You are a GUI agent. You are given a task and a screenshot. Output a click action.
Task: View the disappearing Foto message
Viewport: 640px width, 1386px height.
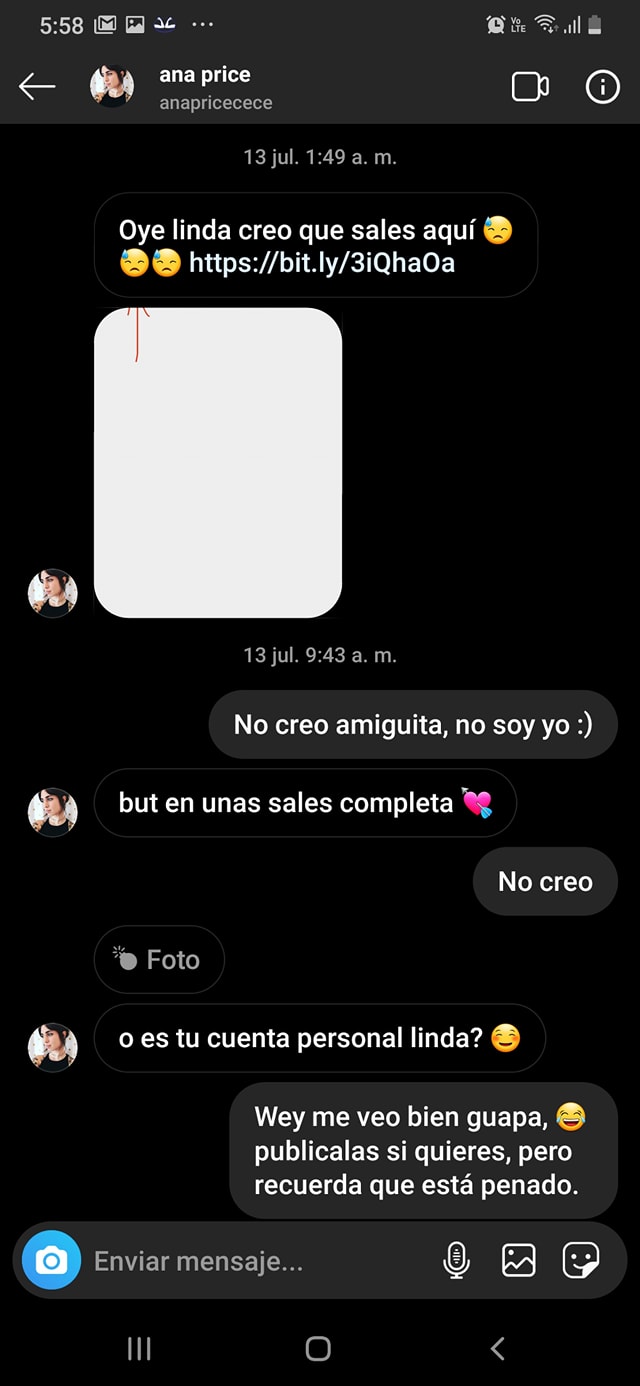pos(159,960)
